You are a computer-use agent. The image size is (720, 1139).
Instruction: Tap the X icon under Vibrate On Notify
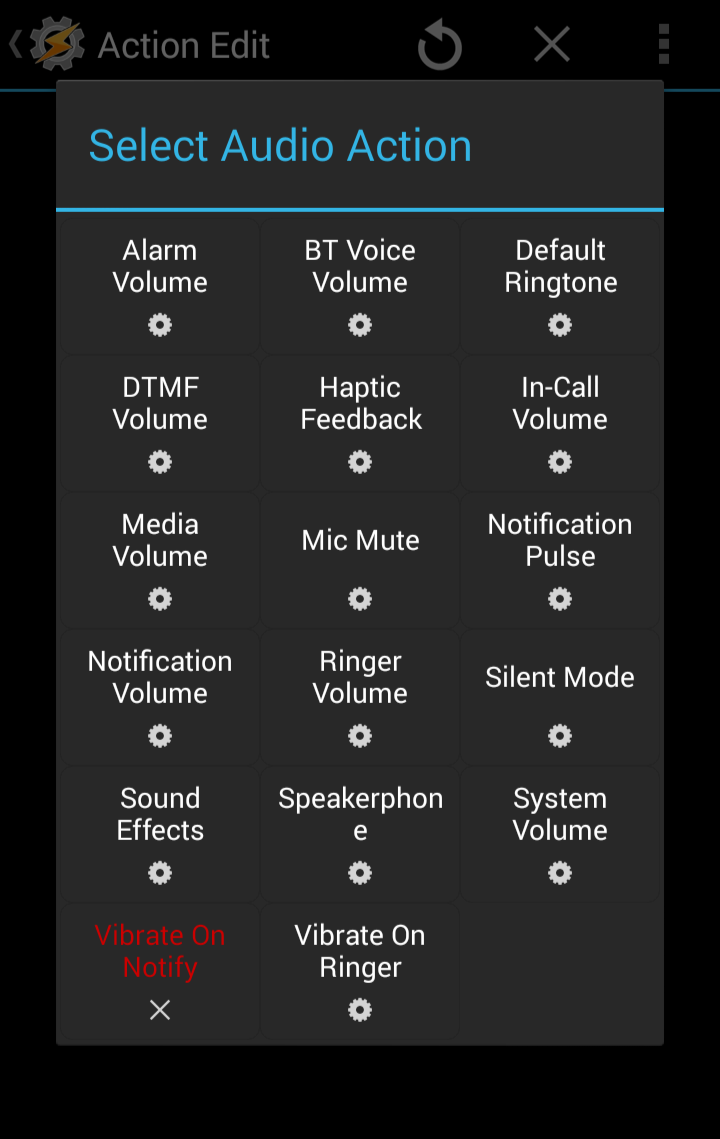click(159, 1009)
